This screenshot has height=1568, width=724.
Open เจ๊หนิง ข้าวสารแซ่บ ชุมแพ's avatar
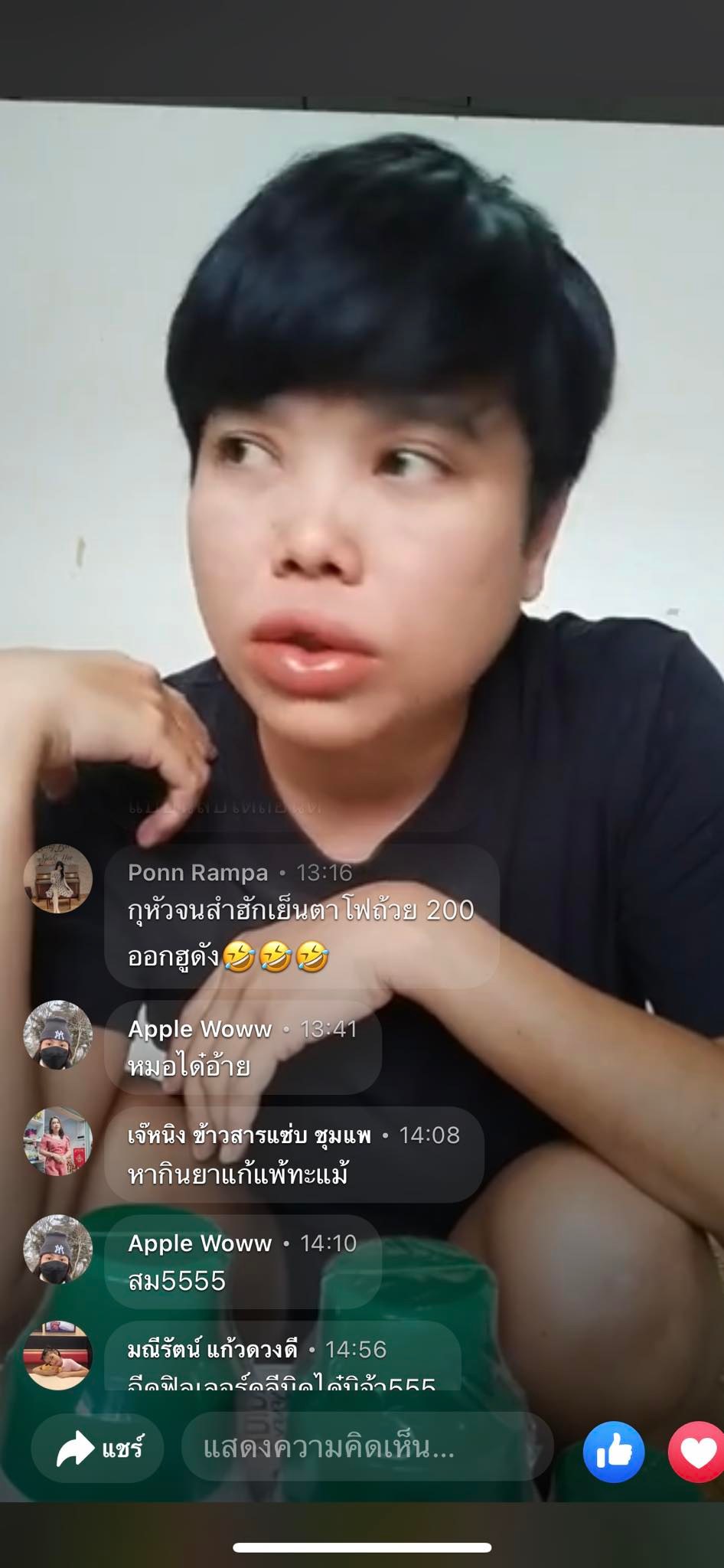click(x=58, y=1141)
